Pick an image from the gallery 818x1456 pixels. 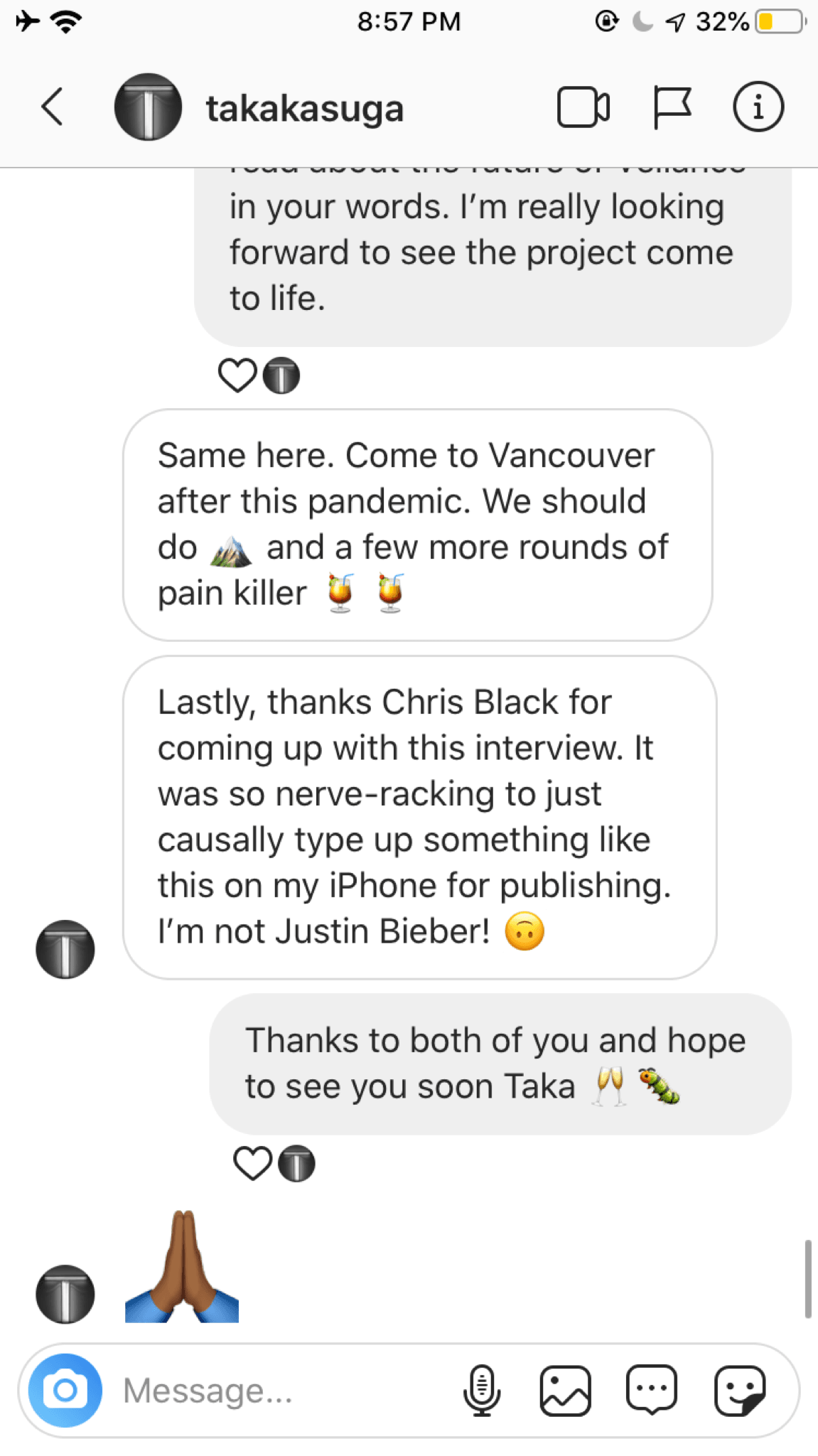pyautogui.click(x=566, y=1390)
